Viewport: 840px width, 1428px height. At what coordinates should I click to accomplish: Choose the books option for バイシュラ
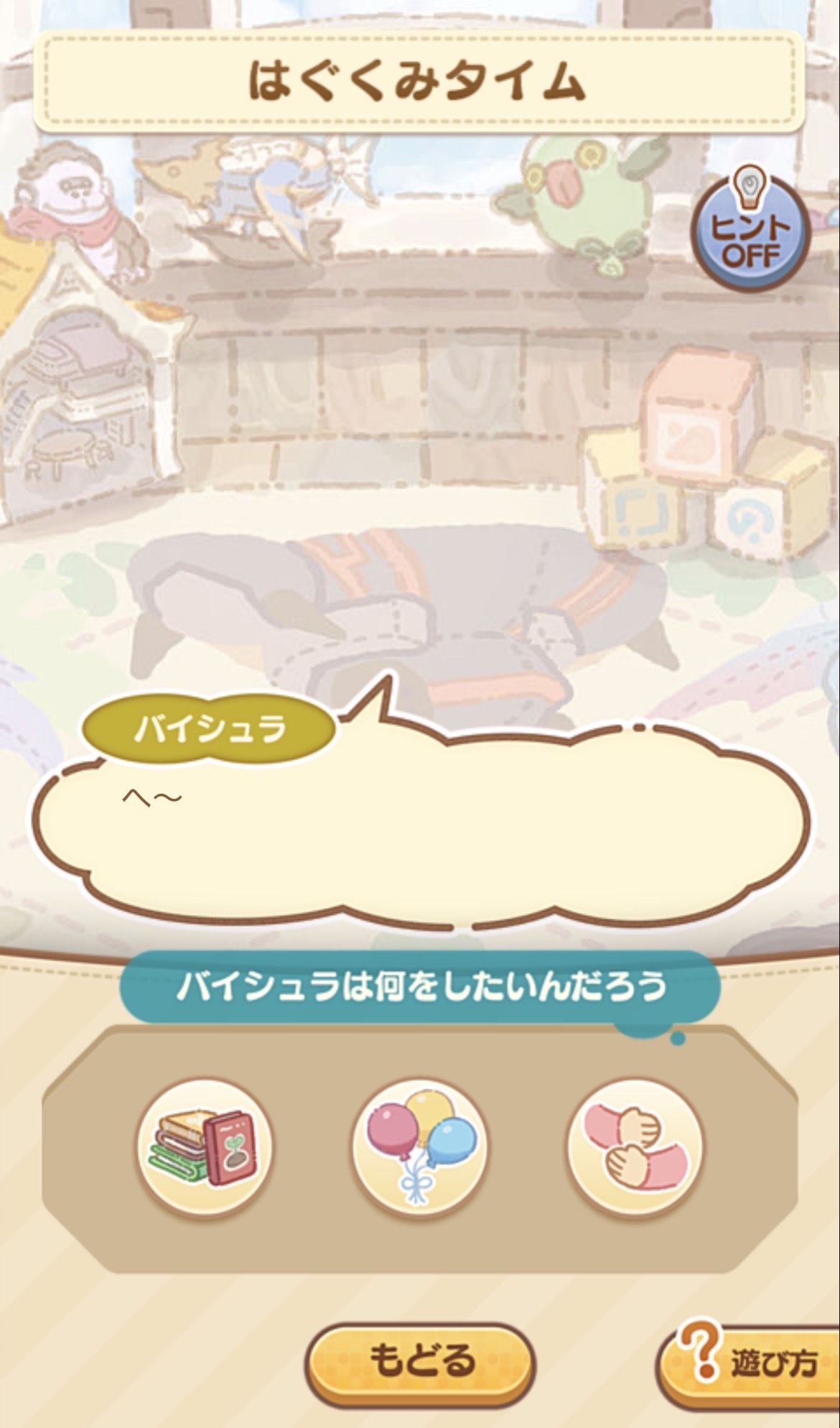[x=205, y=1148]
